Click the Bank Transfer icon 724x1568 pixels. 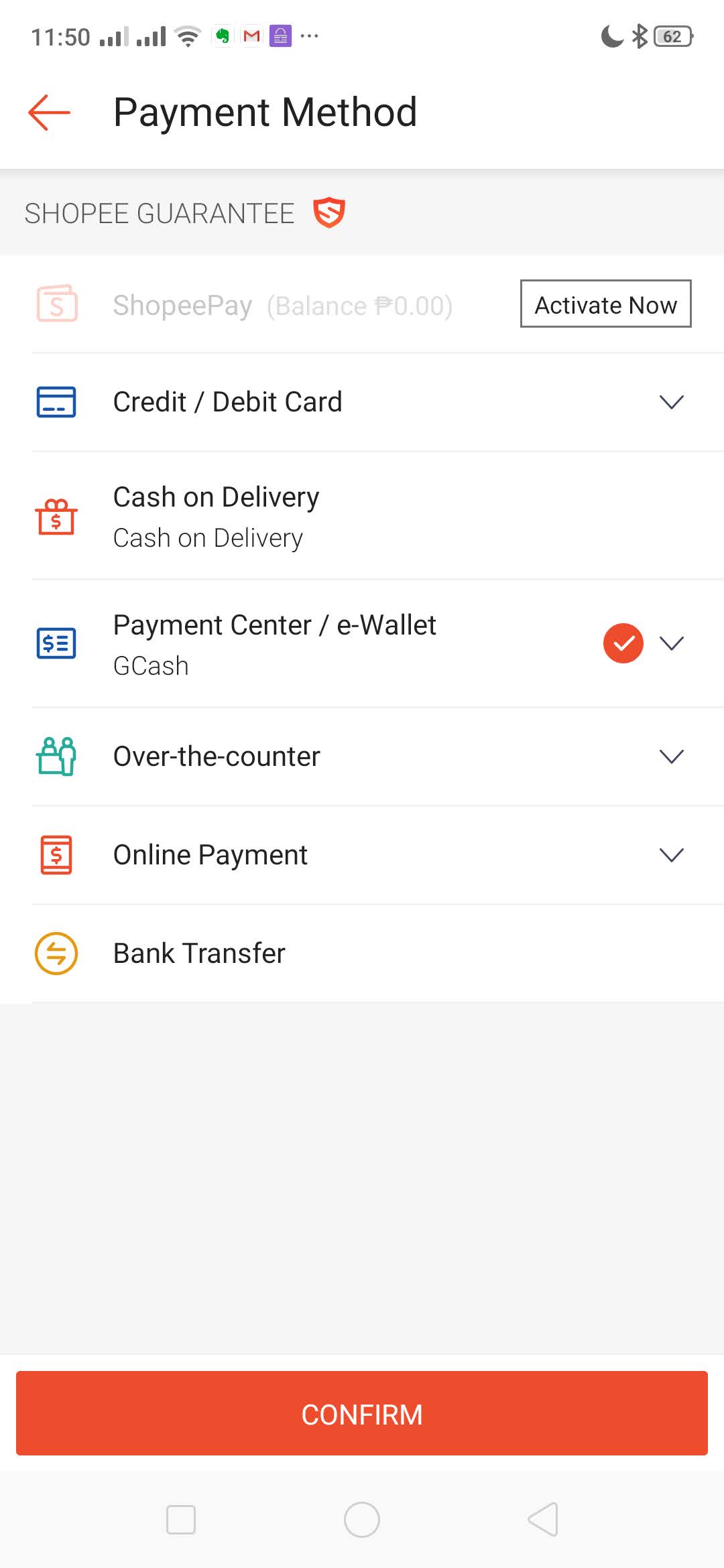click(x=57, y=952)
